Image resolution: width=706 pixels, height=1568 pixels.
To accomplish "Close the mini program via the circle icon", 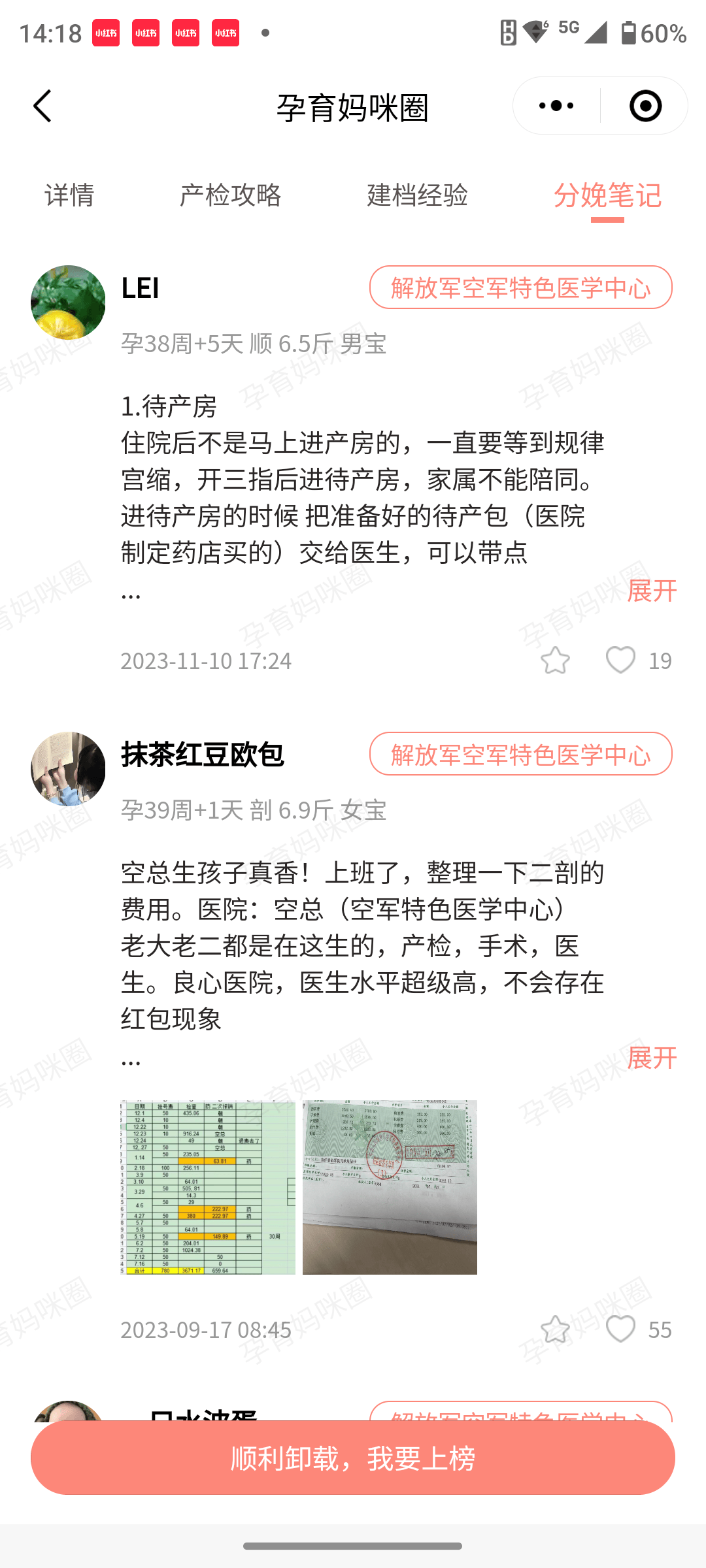I will tap(645, 106).
